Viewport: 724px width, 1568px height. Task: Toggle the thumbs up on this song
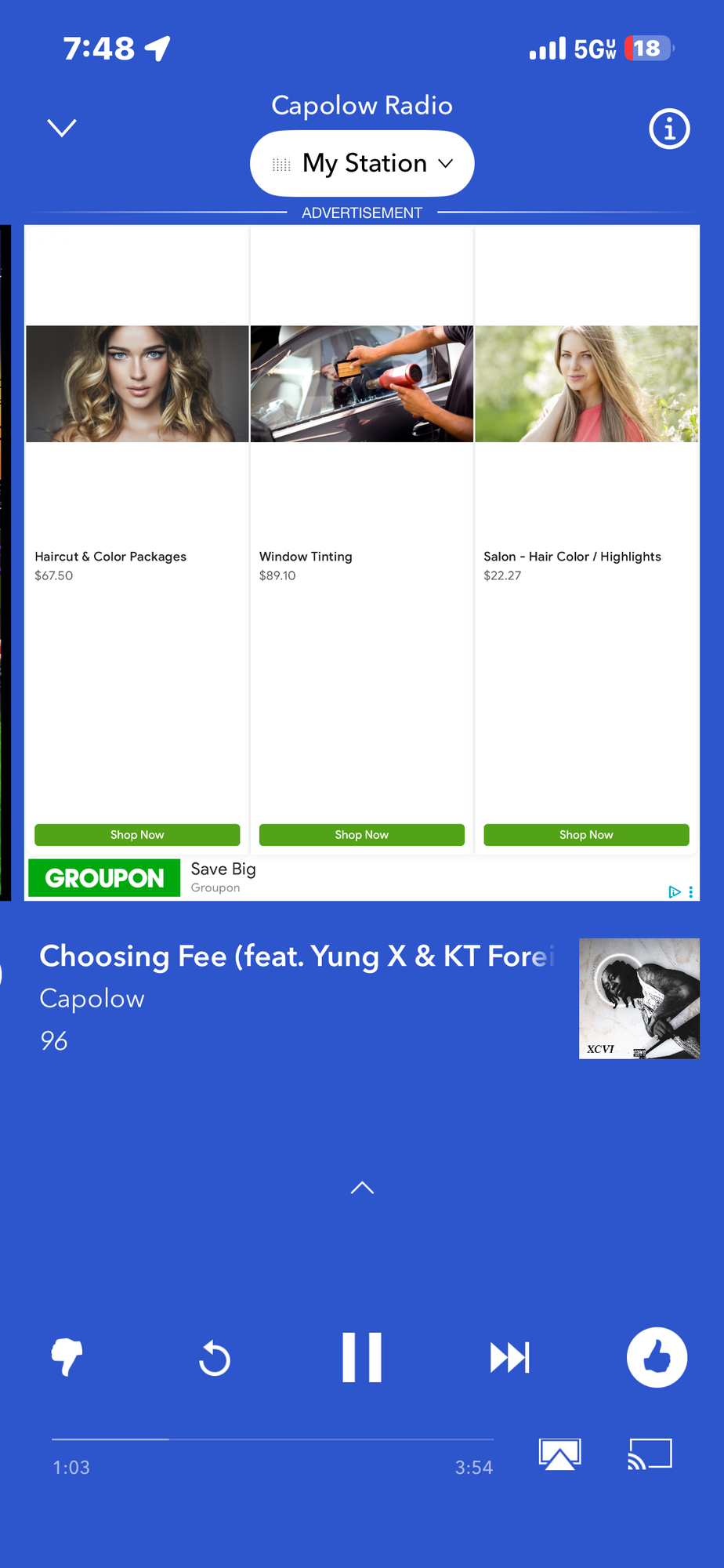click(657, 1357)
